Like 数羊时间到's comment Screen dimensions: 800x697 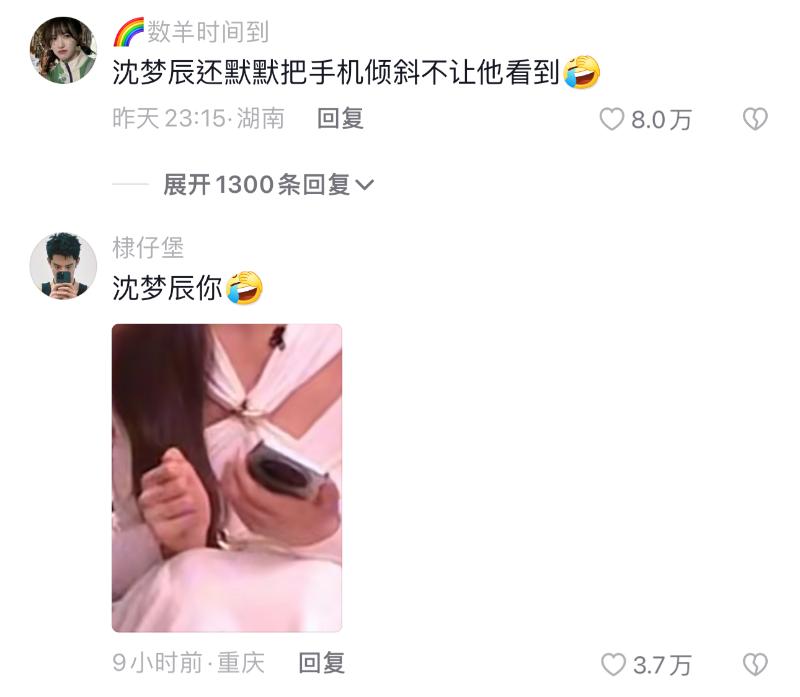612,120
